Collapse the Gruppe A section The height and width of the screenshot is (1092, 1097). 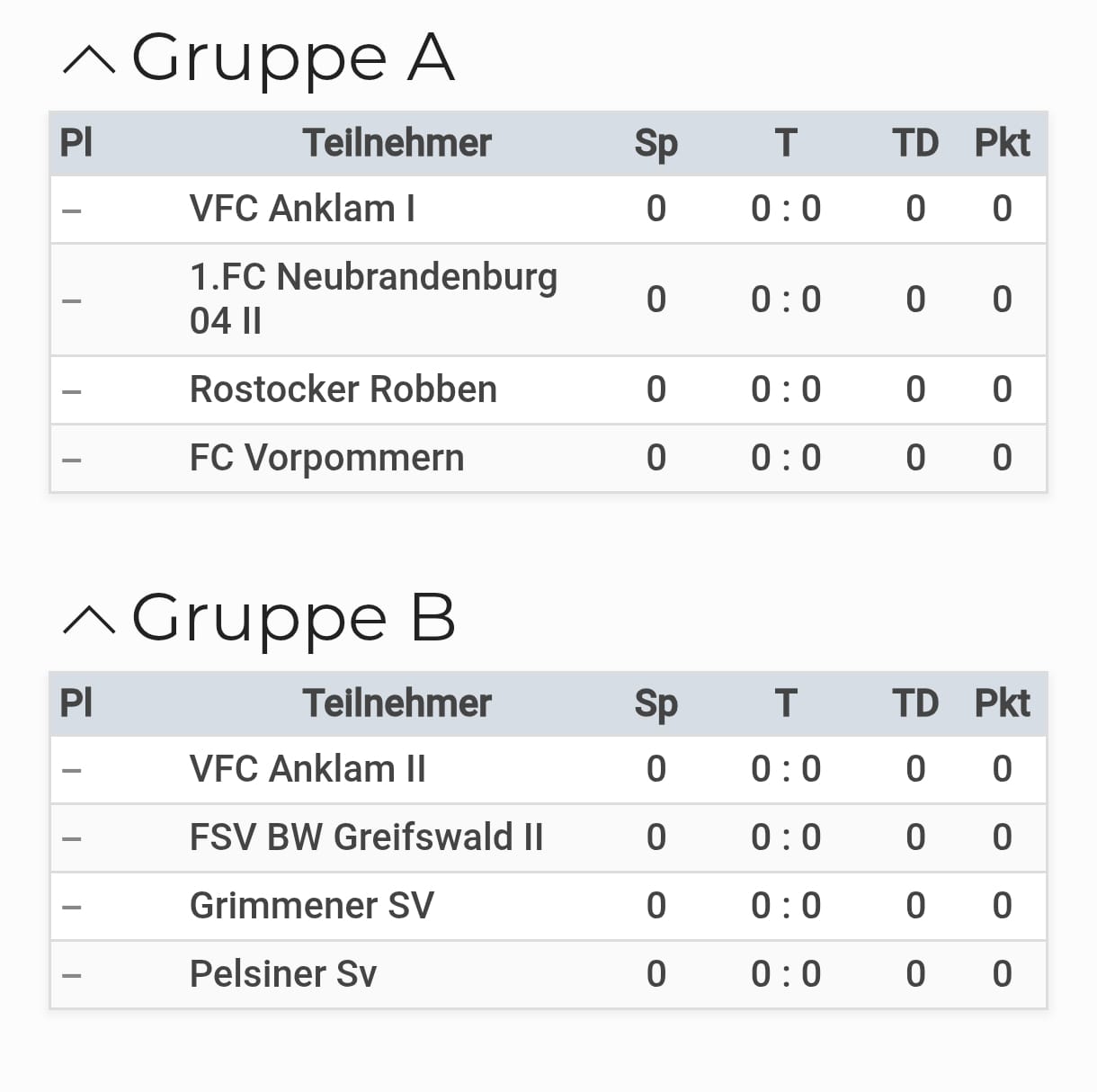pyautogui.click(x=89, y=60)
